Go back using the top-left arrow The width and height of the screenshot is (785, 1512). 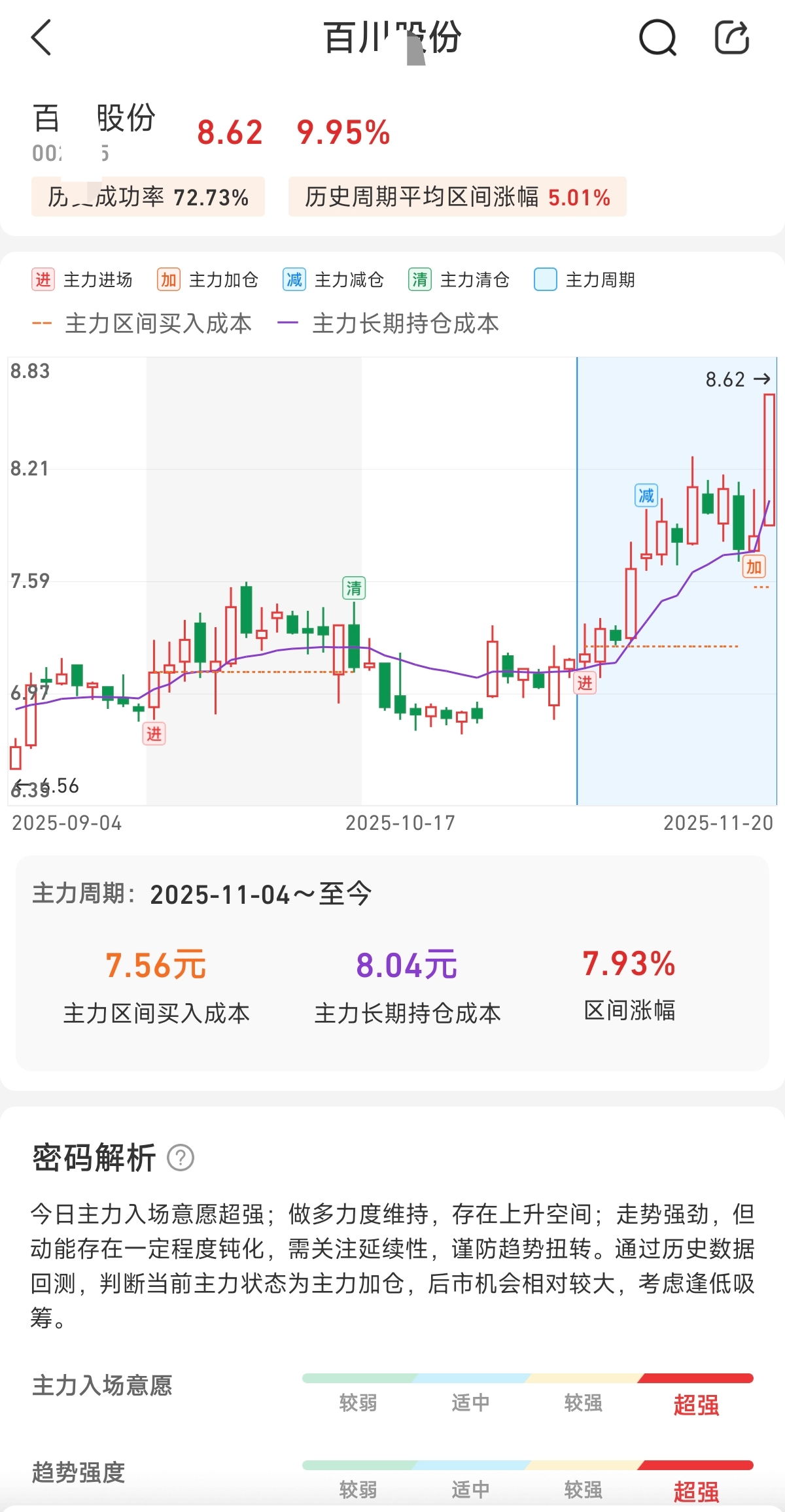tap(42, 37)
